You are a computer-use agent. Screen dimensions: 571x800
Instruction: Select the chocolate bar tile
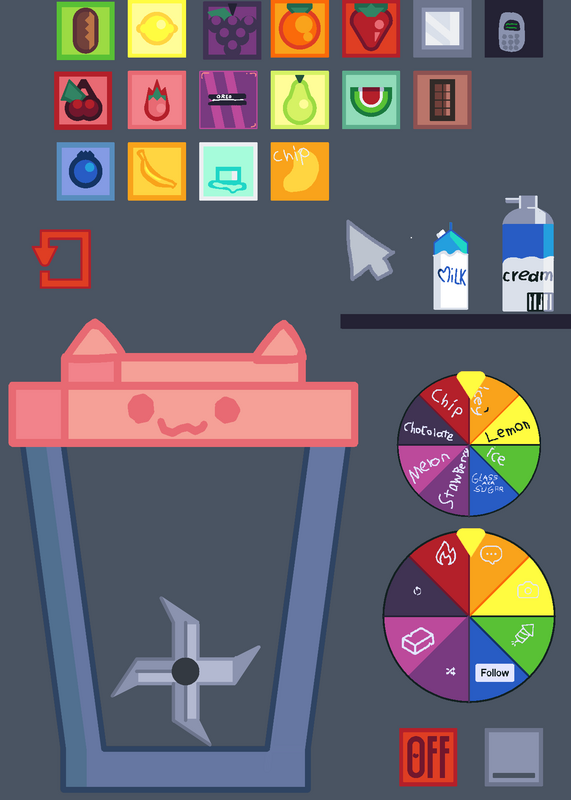[442, 100]
